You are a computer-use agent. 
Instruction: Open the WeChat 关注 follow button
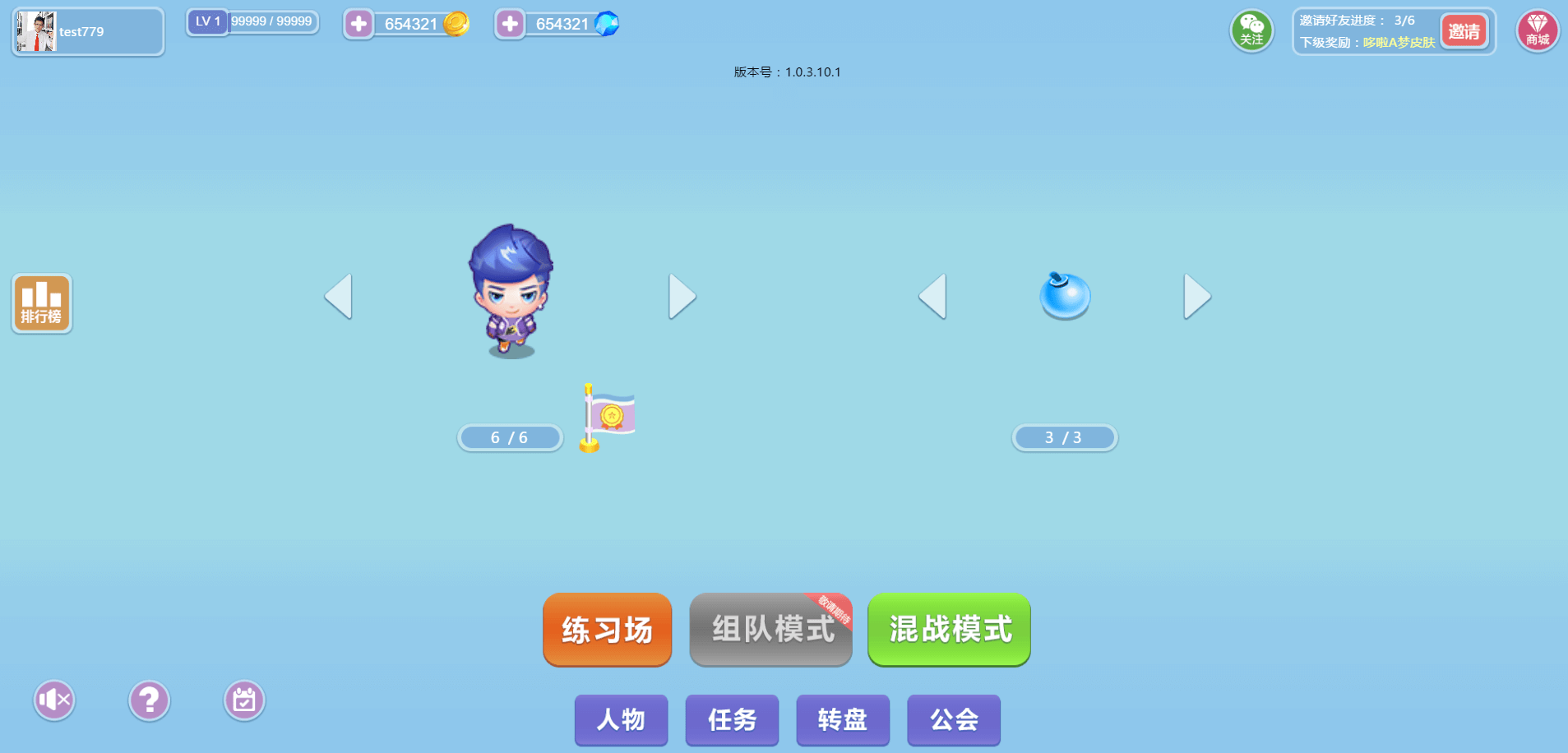point(1251,31)
